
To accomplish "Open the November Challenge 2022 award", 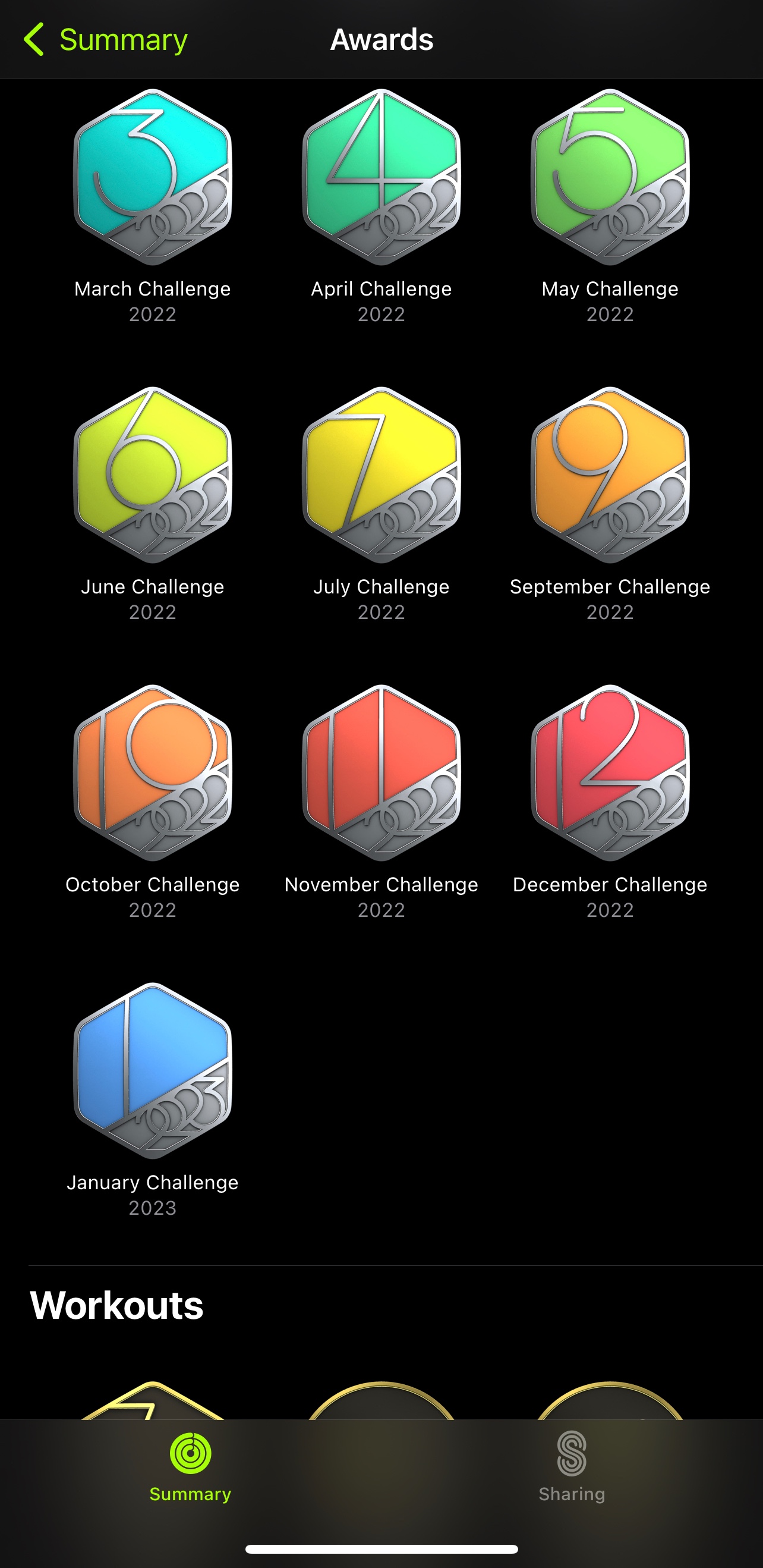I will pyautogui.click(x=381, y=773).
